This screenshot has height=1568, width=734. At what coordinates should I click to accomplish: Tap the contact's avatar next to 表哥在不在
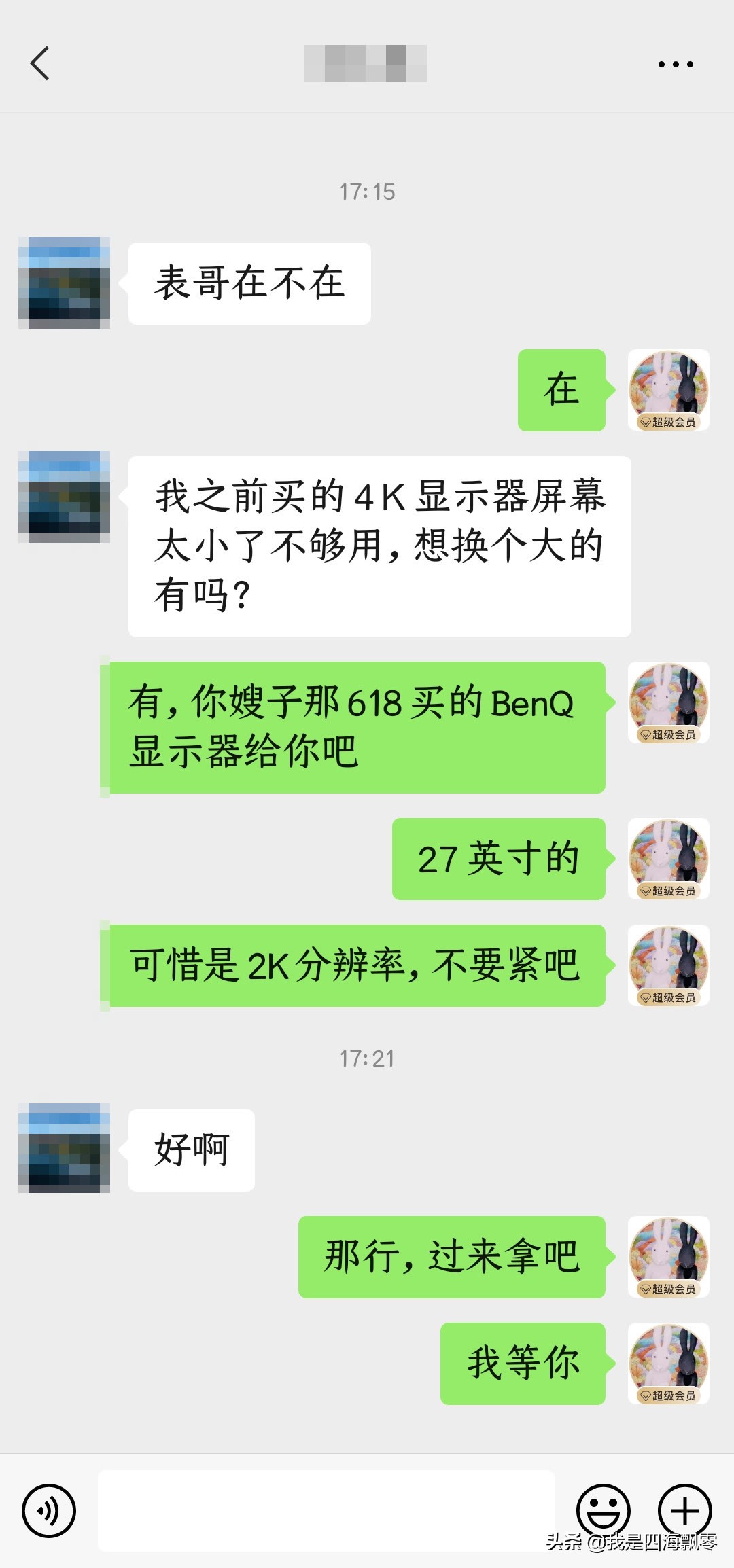(x=65, y=282)
